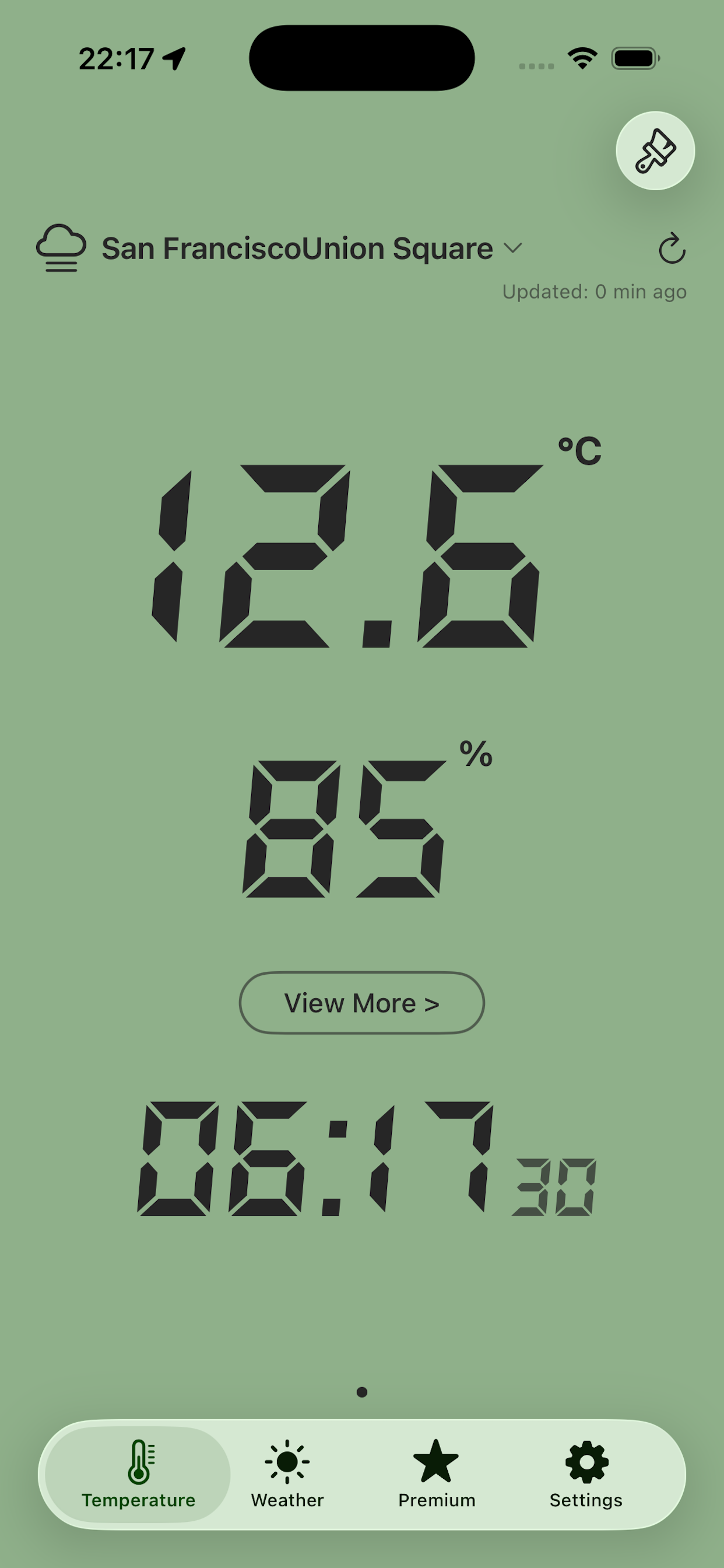Expand the San Francisco Union Square location dropdown

[512, 249]
